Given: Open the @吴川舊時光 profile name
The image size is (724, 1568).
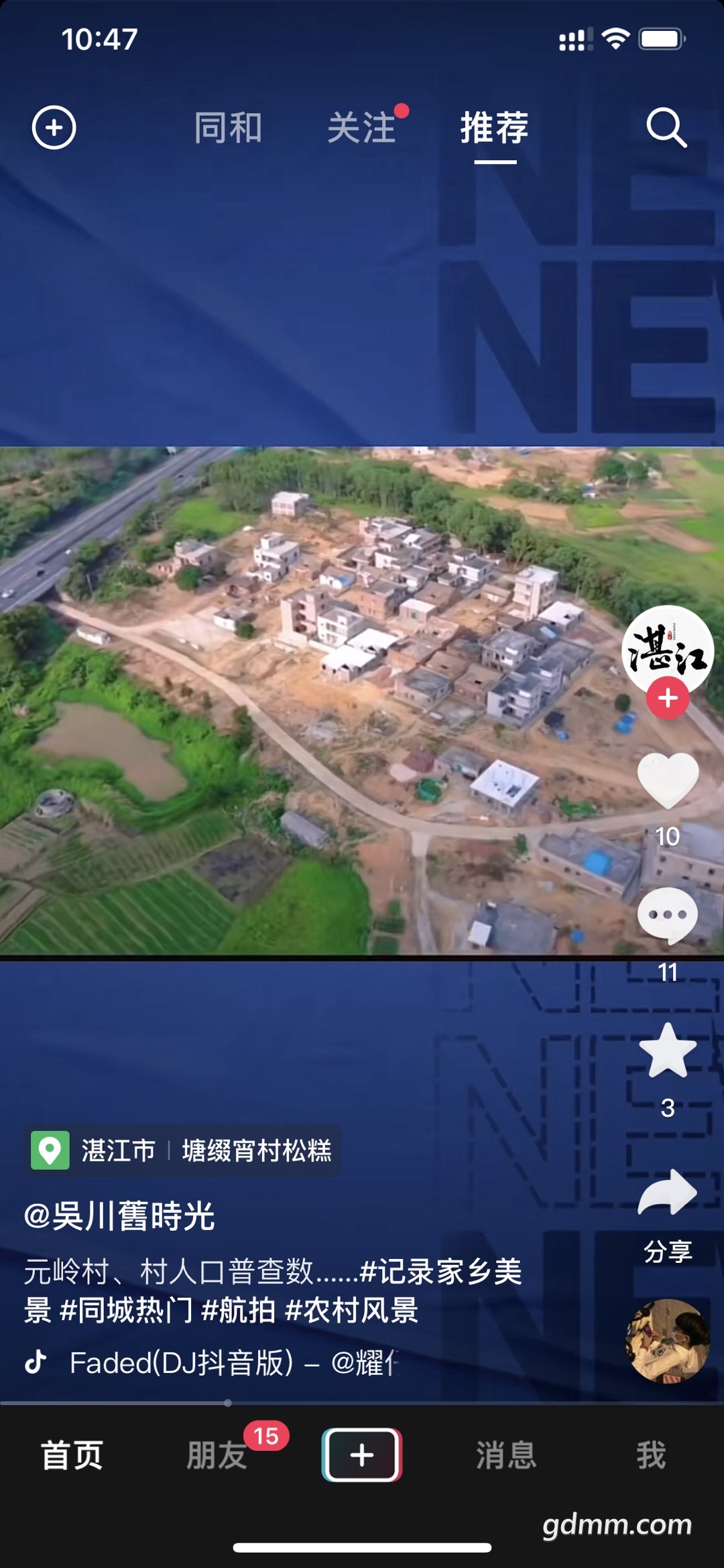Looking at the screenshot, I should tap(119, 1216).
